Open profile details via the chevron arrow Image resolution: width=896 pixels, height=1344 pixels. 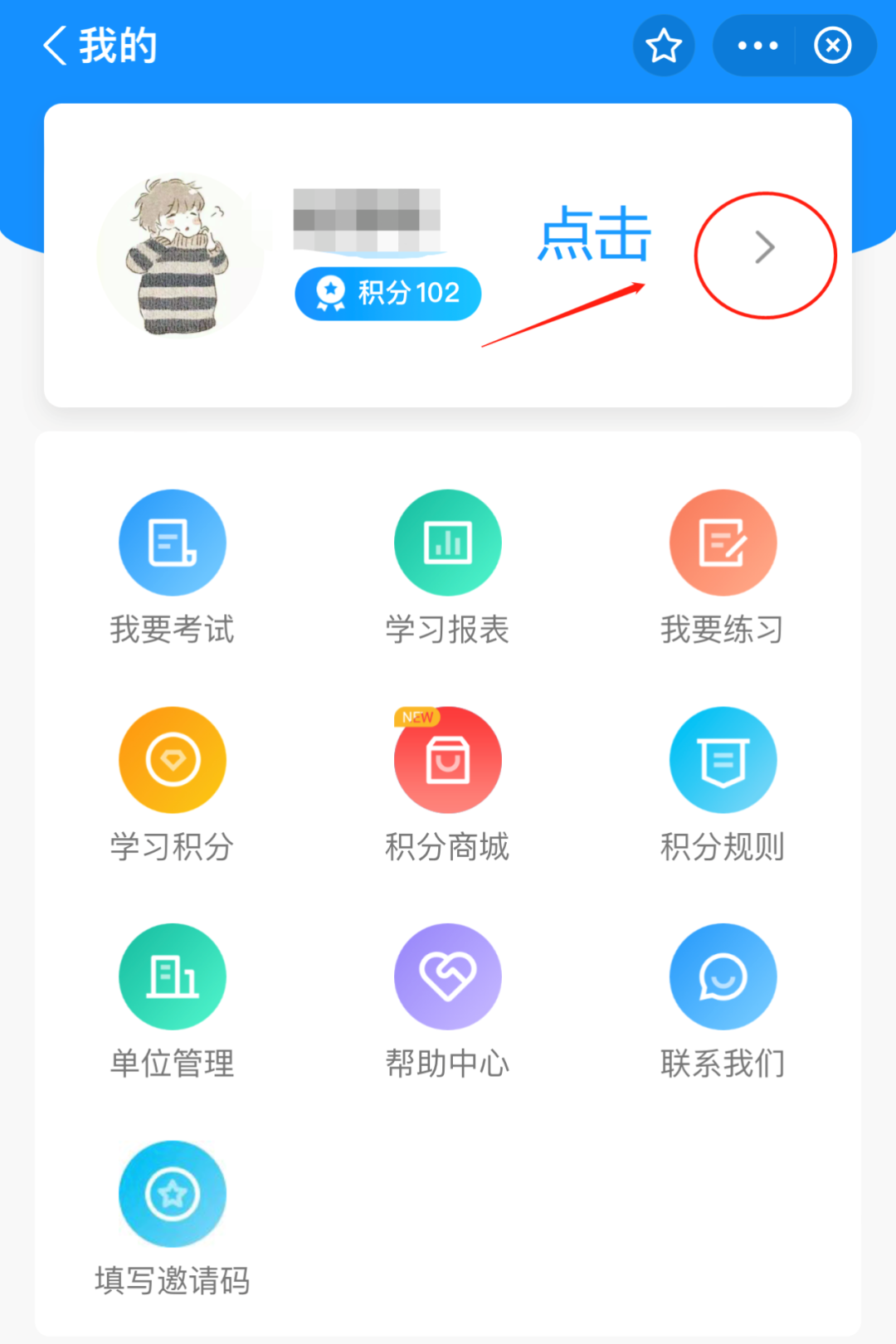765,248
